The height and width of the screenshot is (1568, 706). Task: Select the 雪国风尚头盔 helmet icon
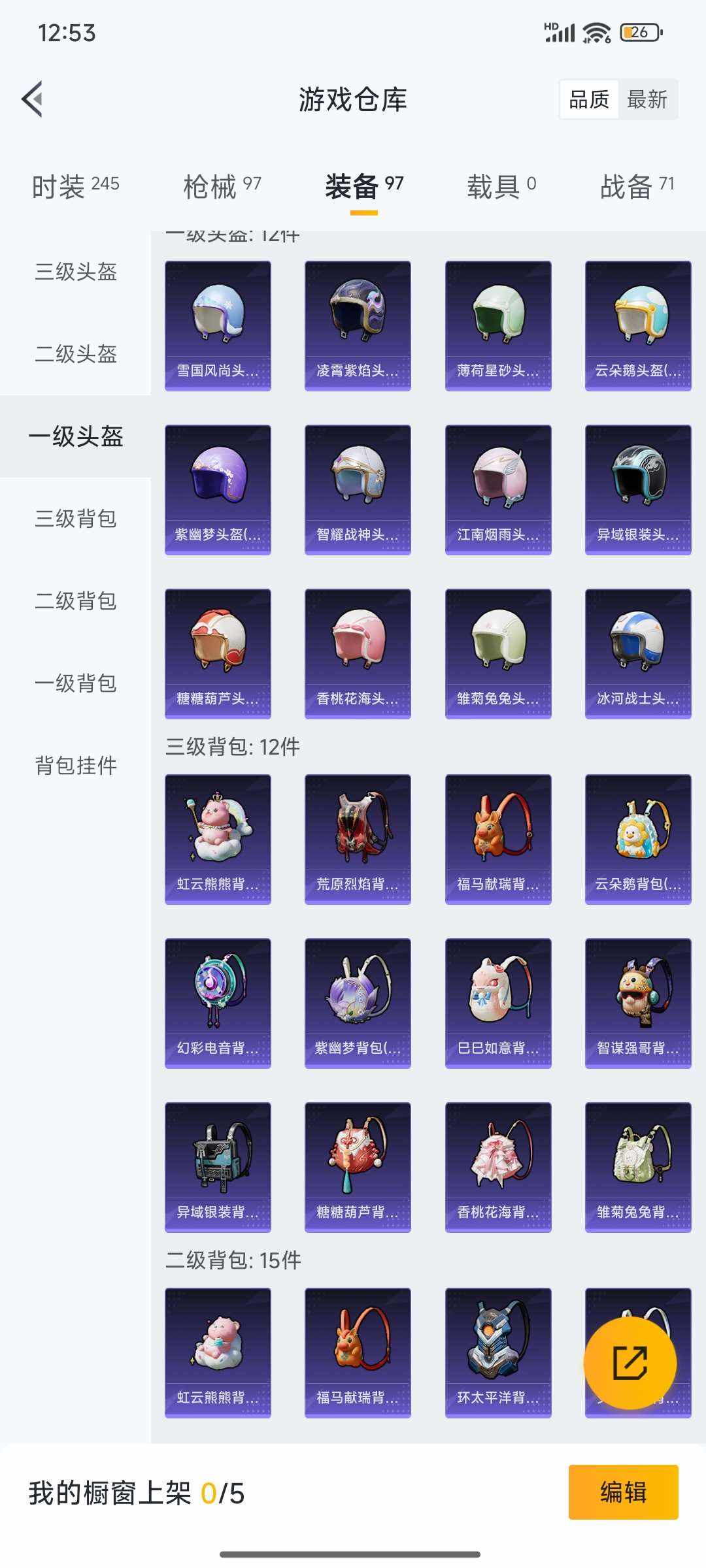[217, 323]
